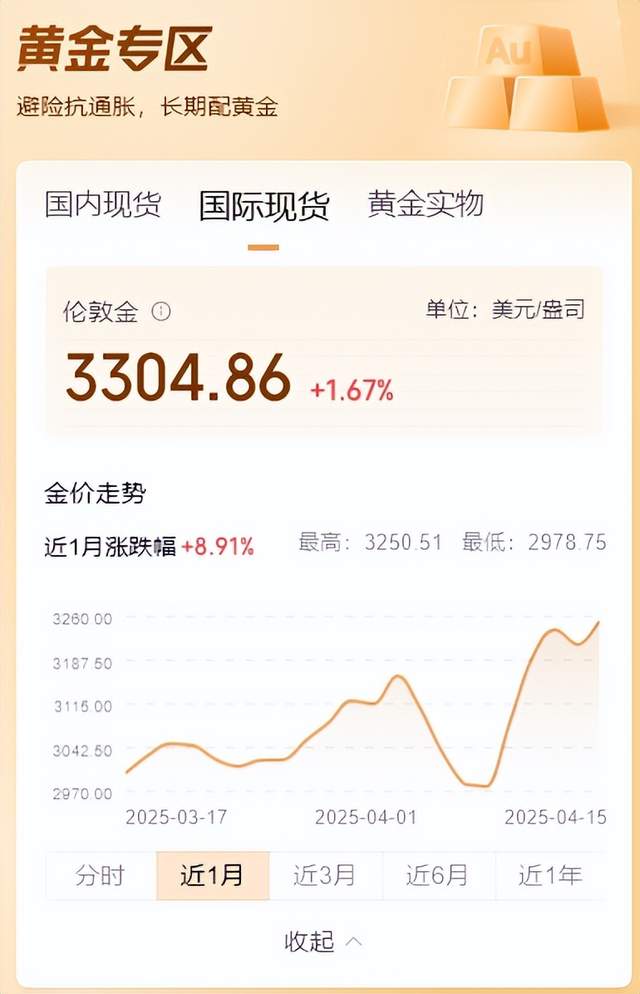Viewport: 640px width, 994px height.
Task: Change the chart range to 近1年
Action: tap(550, 876)
